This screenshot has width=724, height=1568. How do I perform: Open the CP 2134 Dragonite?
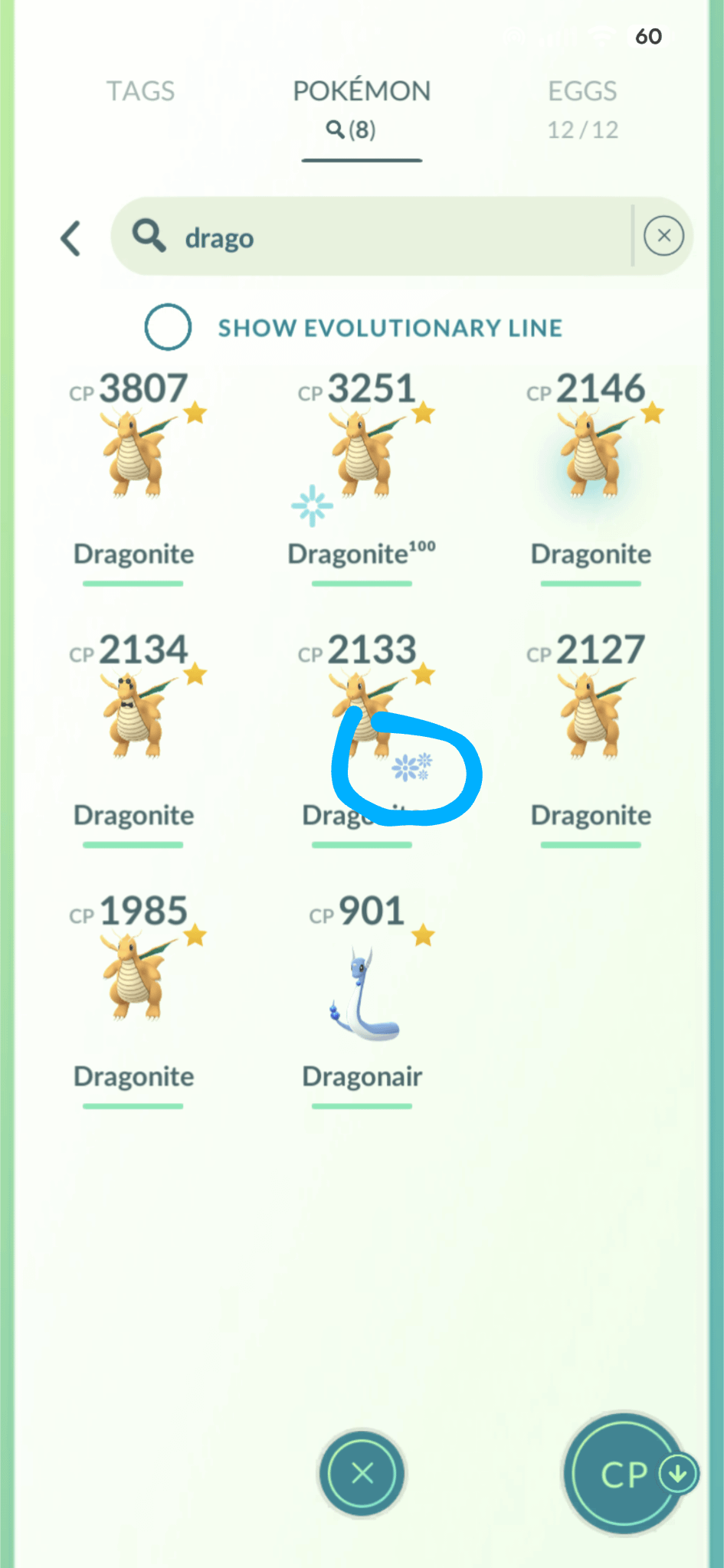tap(134, 720)
